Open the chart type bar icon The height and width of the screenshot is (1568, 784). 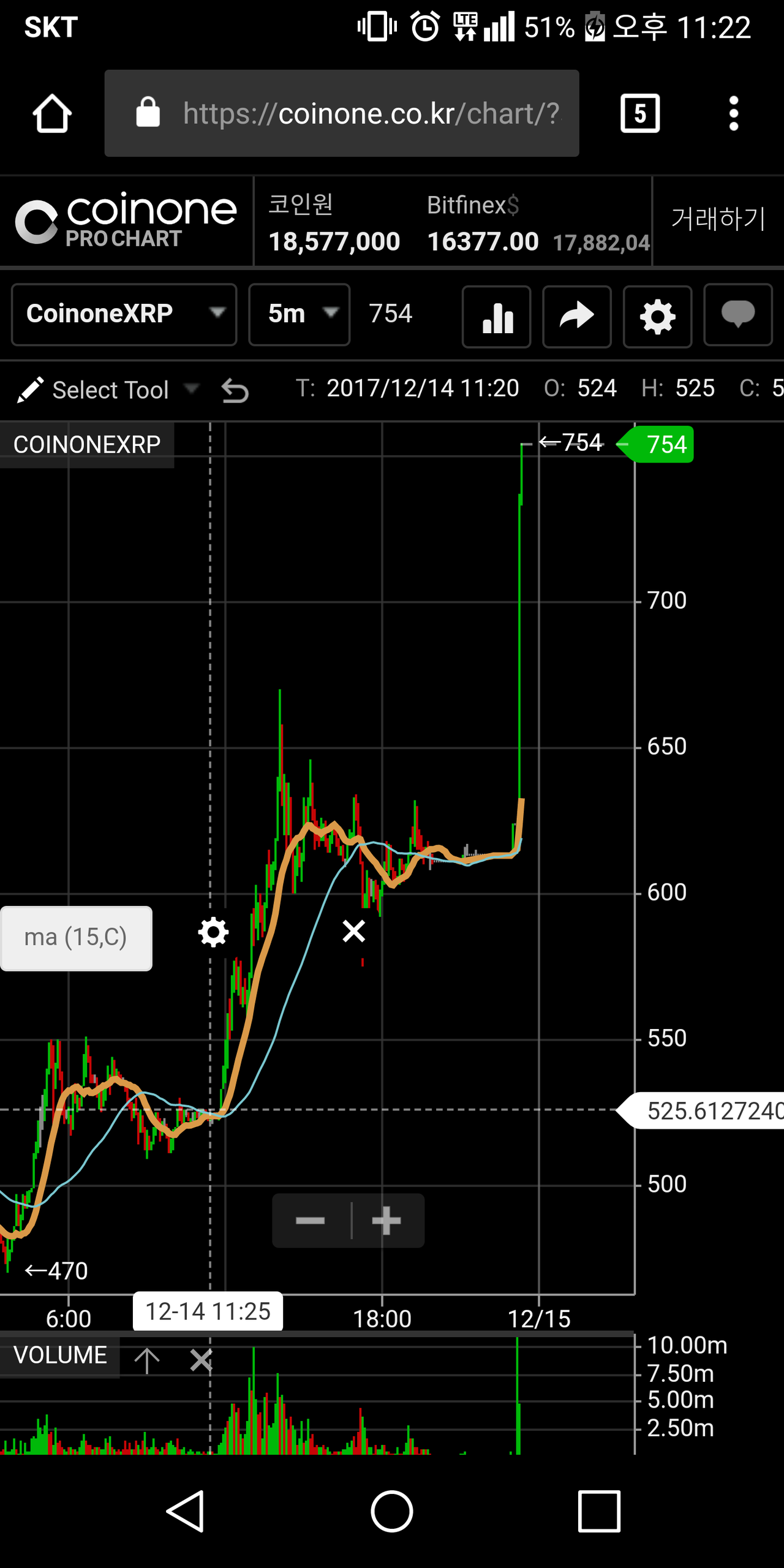coord(496,317)
